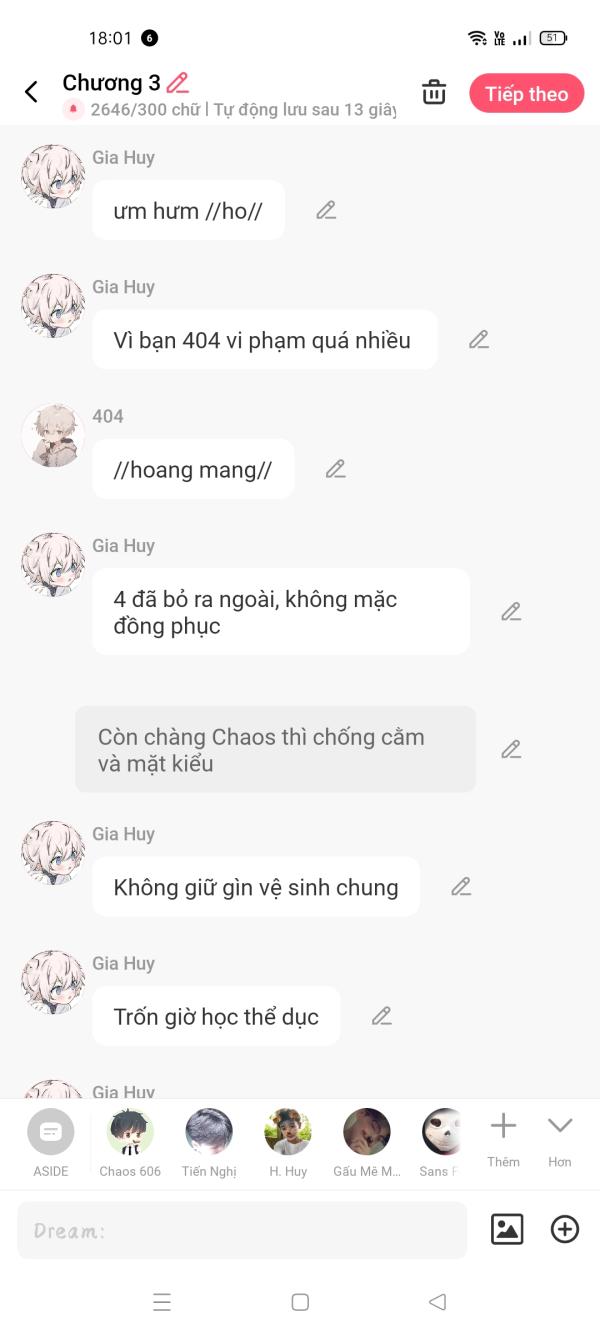Focus the Dream text input field
600x1333 pixels.
tap(242, 1230)
